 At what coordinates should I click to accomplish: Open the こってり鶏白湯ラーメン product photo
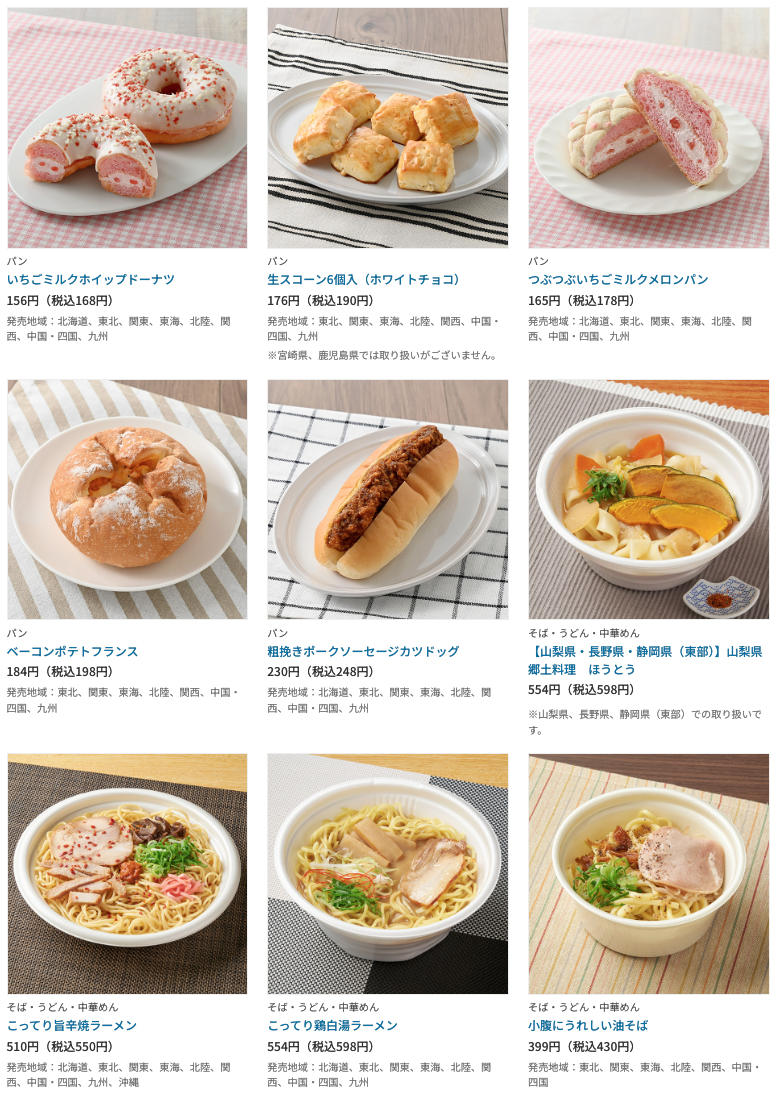(387, 873)
